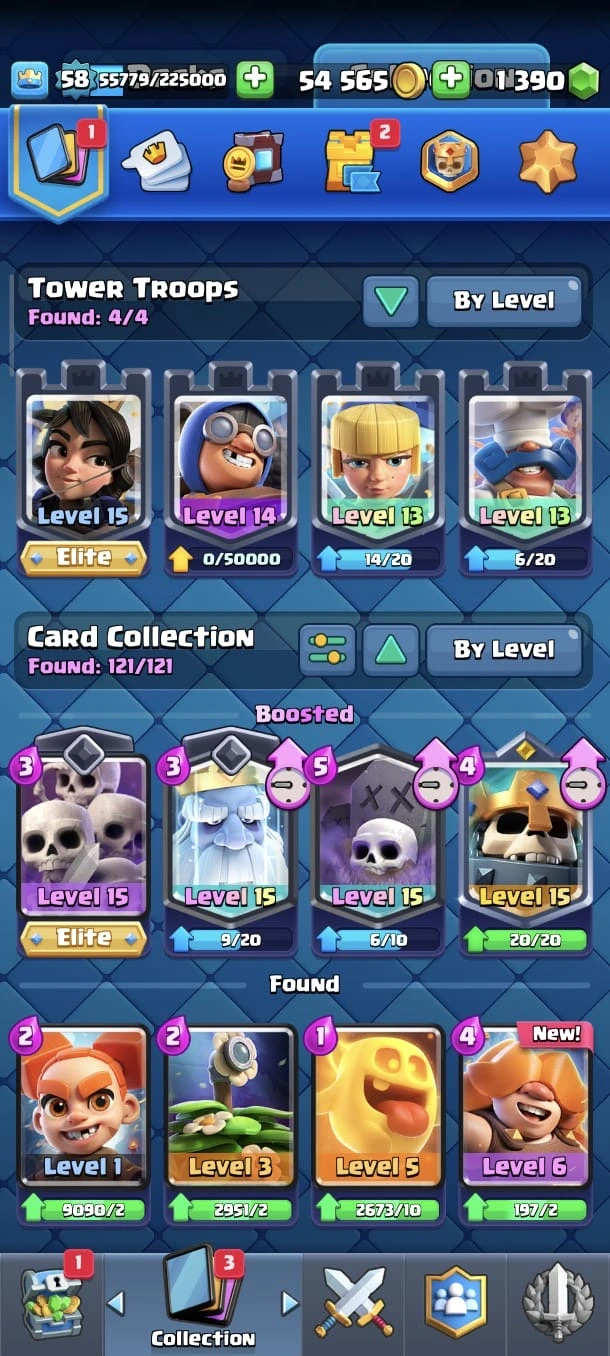The image size is (610, 1356).
Task: Go to the Shop chest tab
Action: 50,1302
